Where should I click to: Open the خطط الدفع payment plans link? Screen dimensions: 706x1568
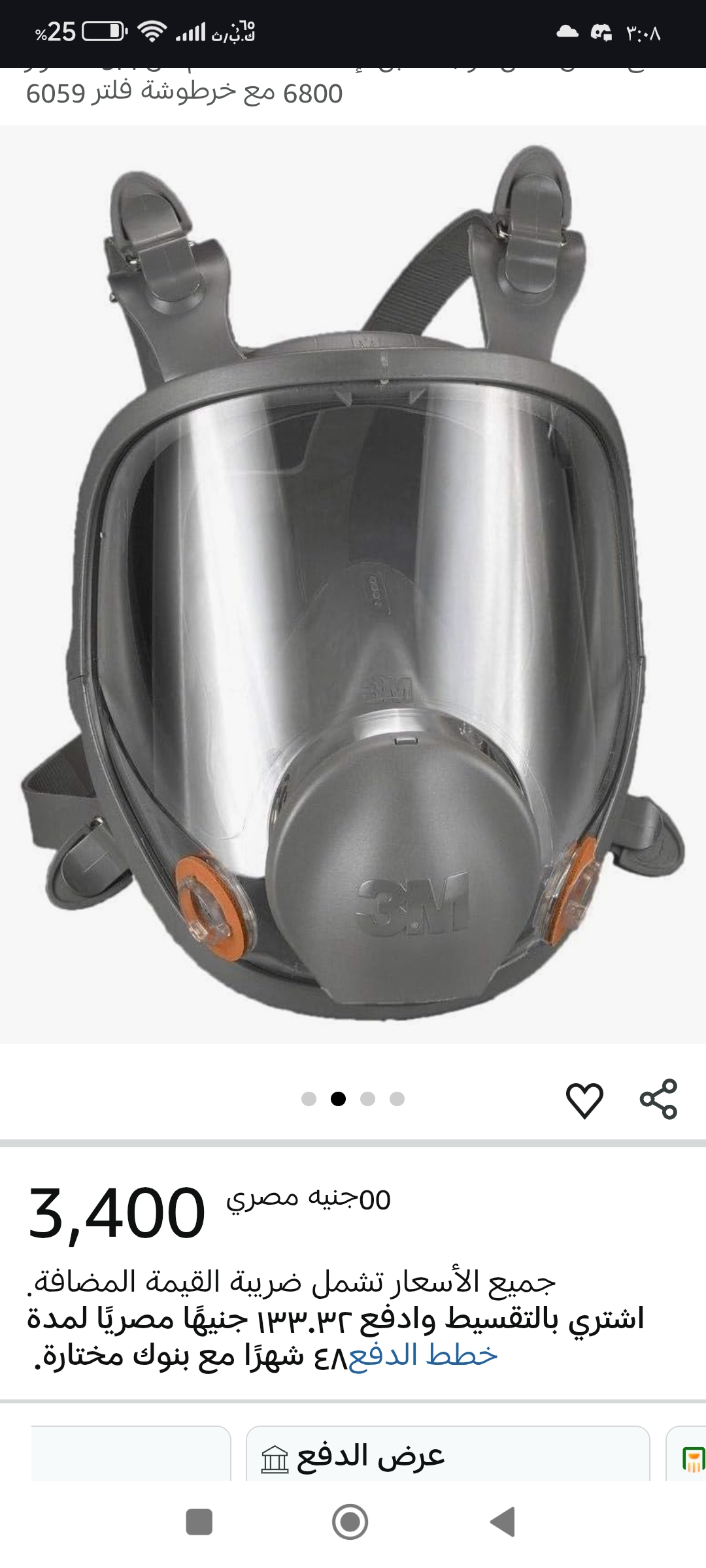click(x=423, y=1356)
